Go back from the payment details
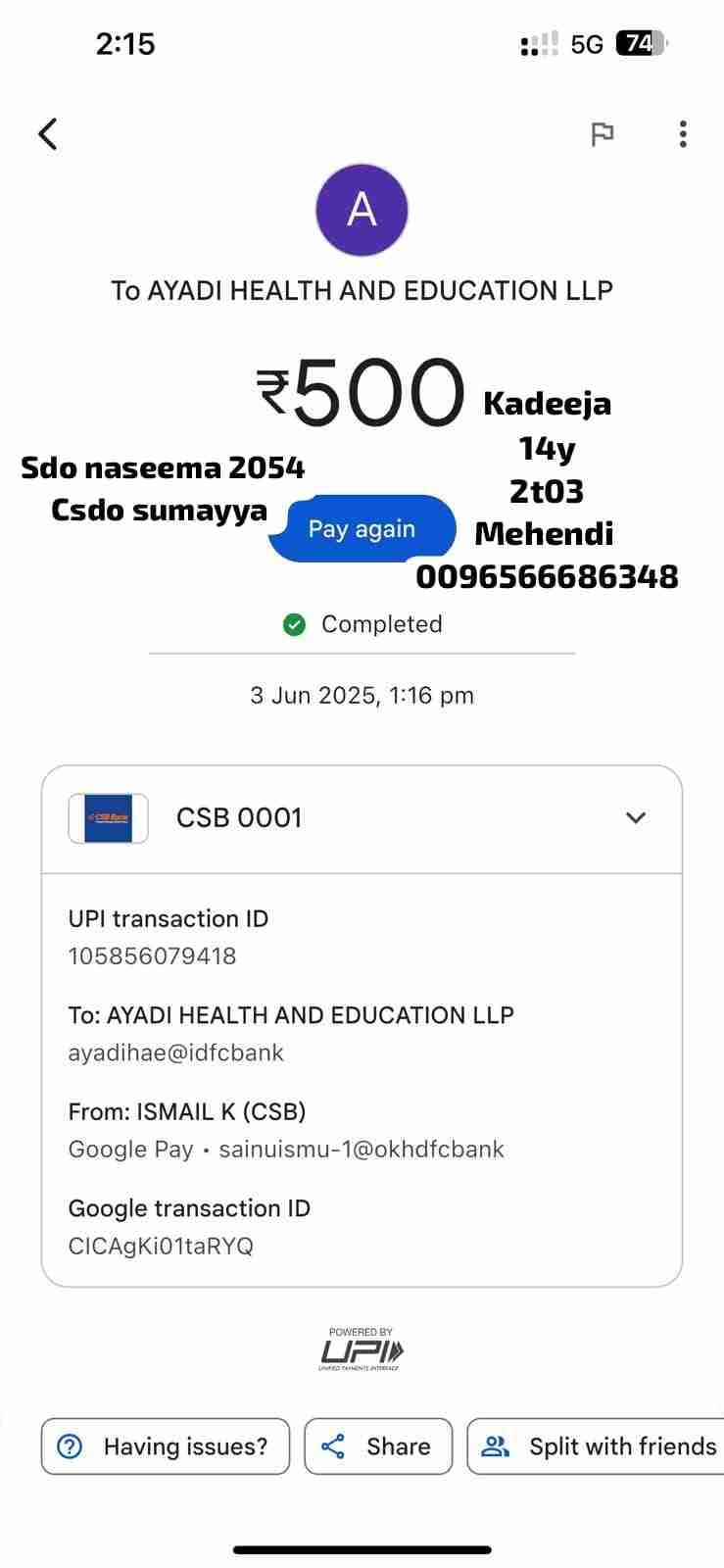724x1568 pixels. pyautogui.click(x=47, y=134)
